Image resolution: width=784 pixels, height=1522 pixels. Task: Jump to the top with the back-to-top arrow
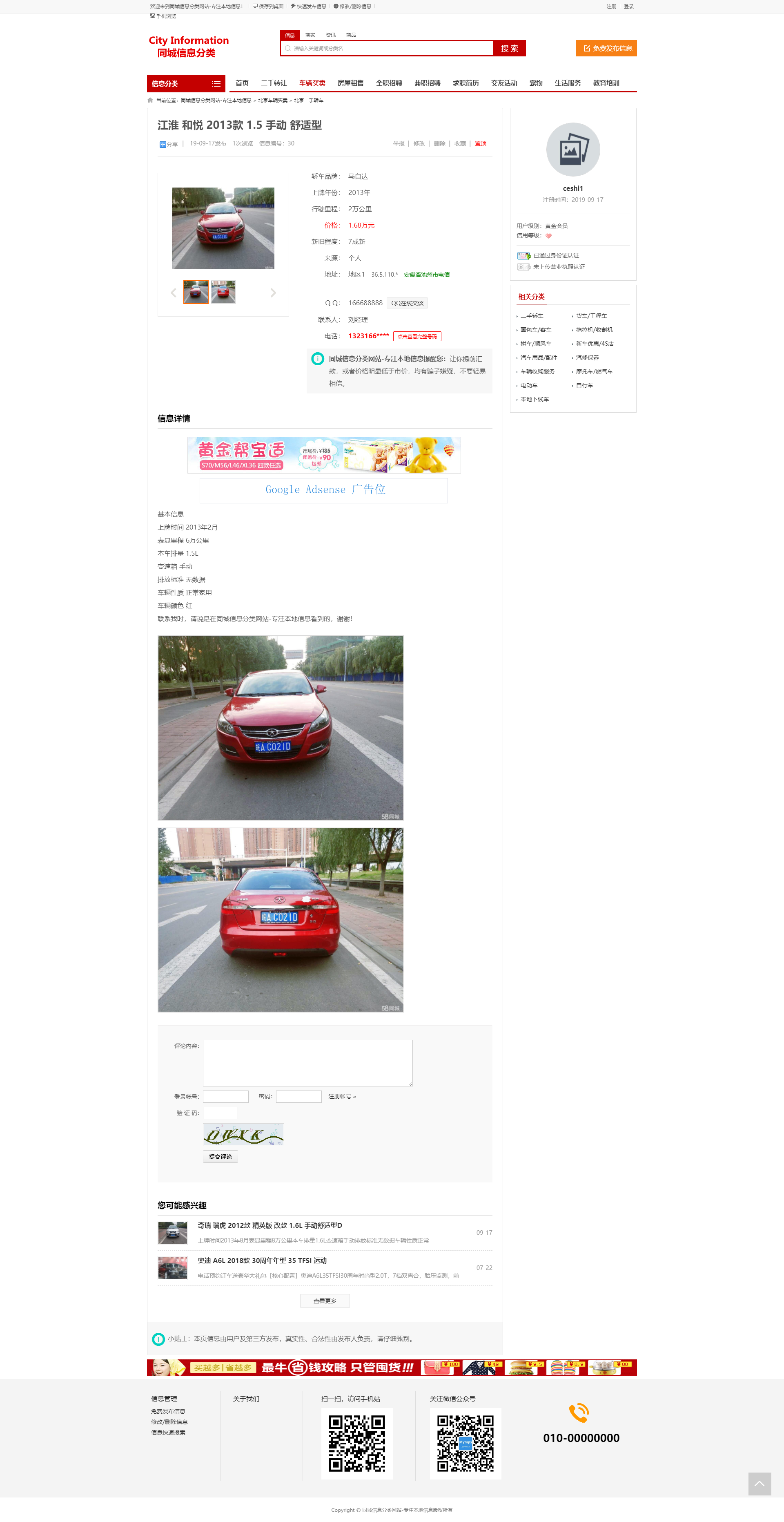[x=759, y=1484]
